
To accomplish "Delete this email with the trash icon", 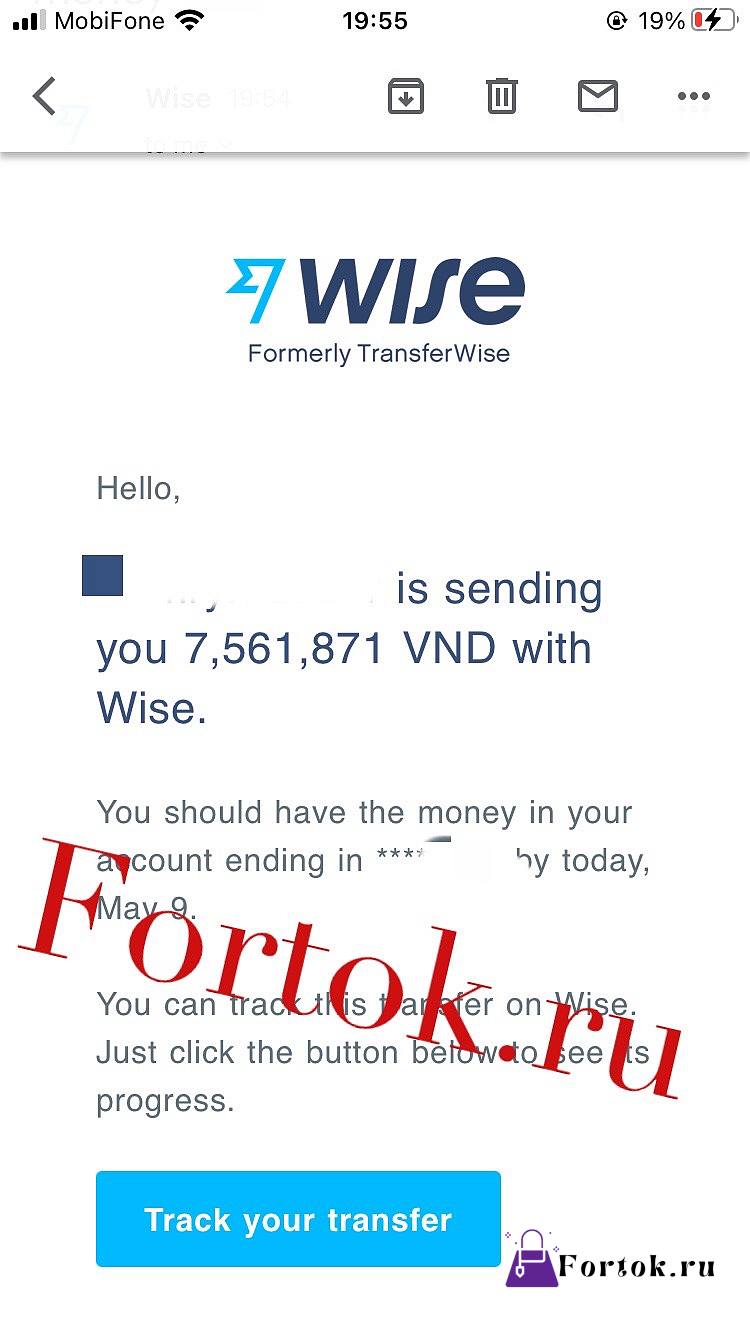I will point(501,97).
